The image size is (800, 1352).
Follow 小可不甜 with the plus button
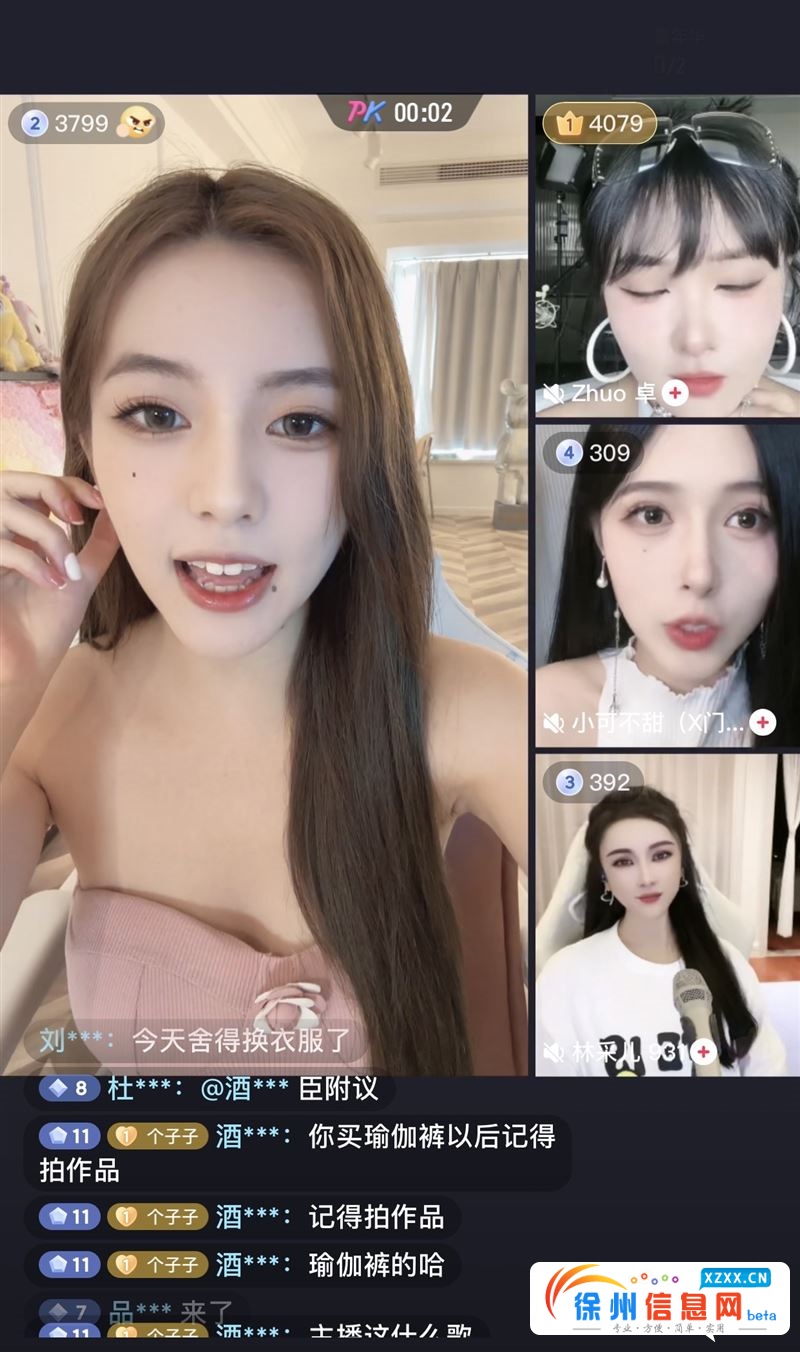tap(763, 722)
